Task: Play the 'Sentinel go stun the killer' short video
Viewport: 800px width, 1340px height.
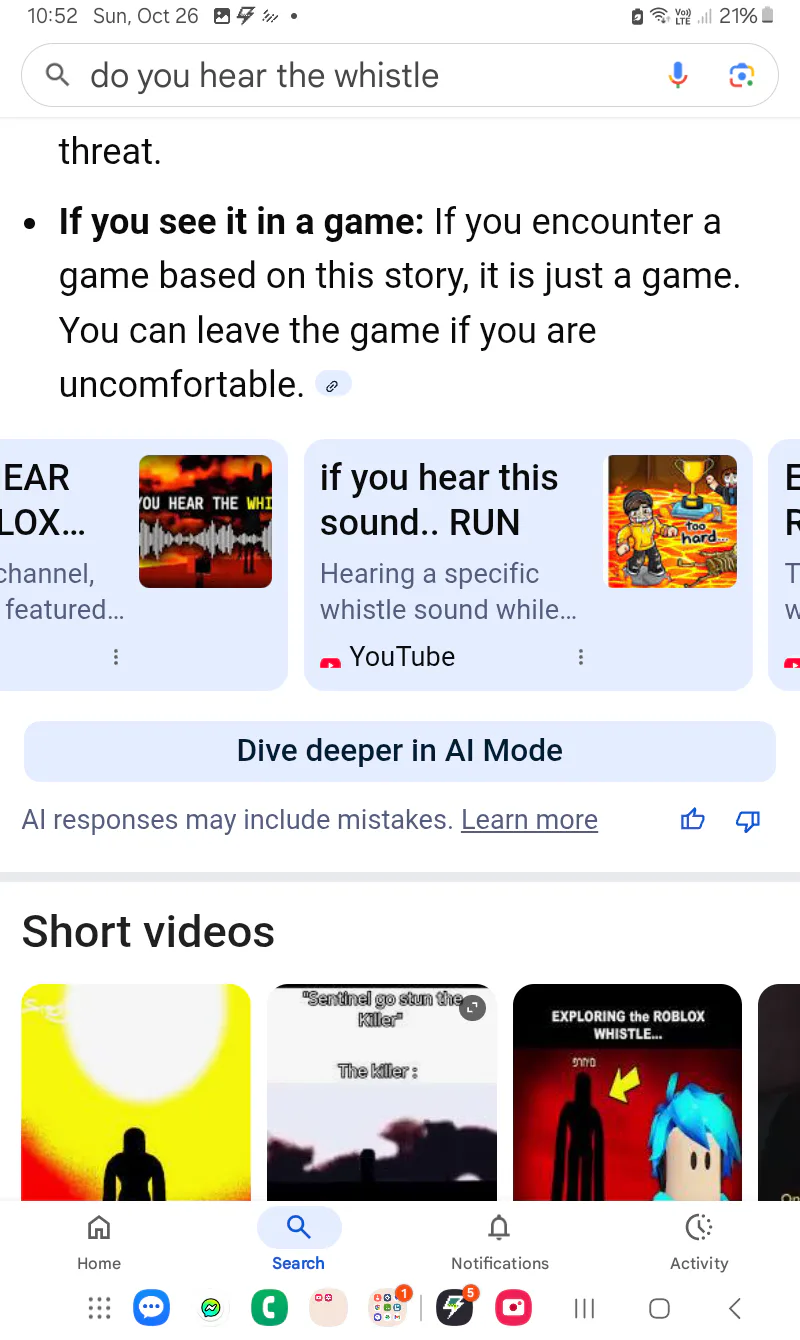Action: pos(381,1092)
